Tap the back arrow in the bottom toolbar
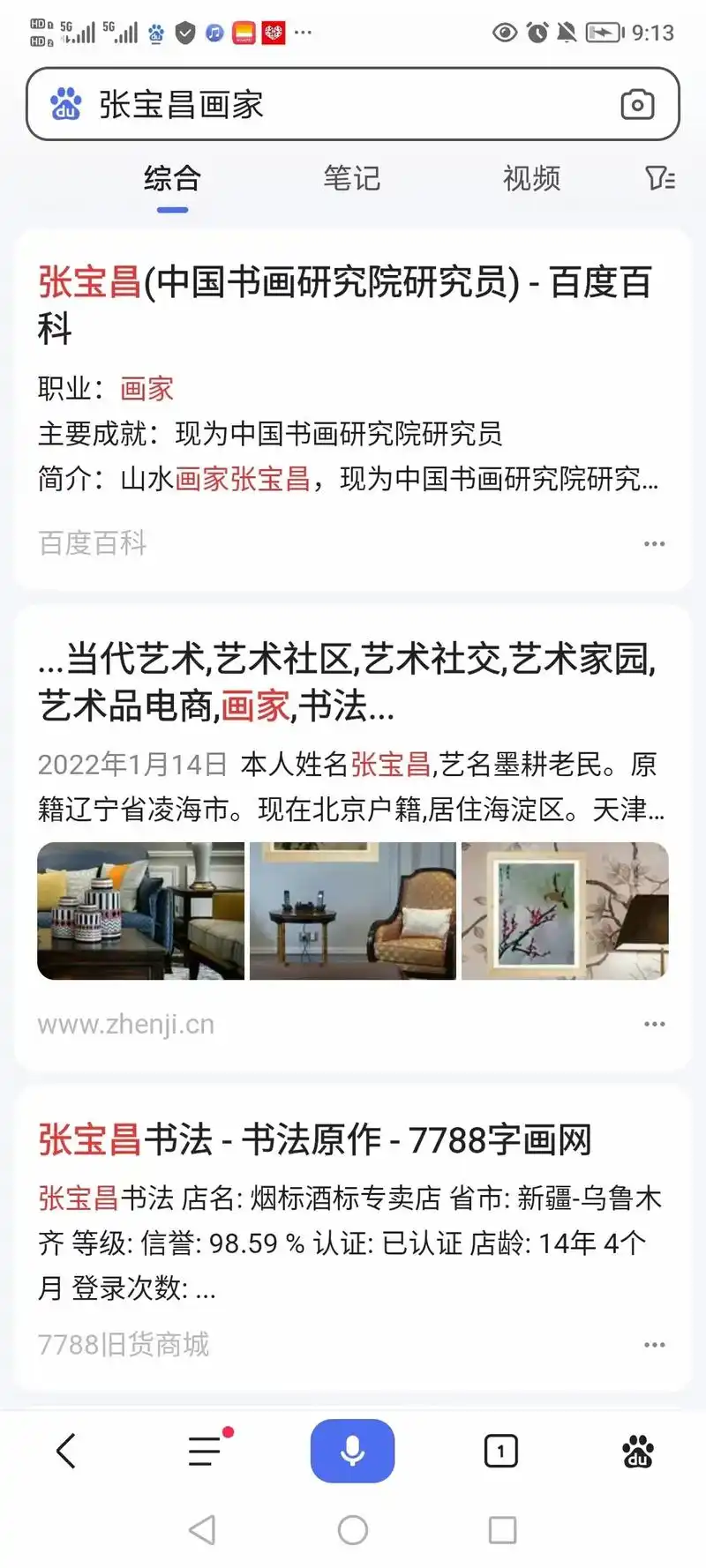The height and width of the screenshot is (1568, 706). 65,1450
